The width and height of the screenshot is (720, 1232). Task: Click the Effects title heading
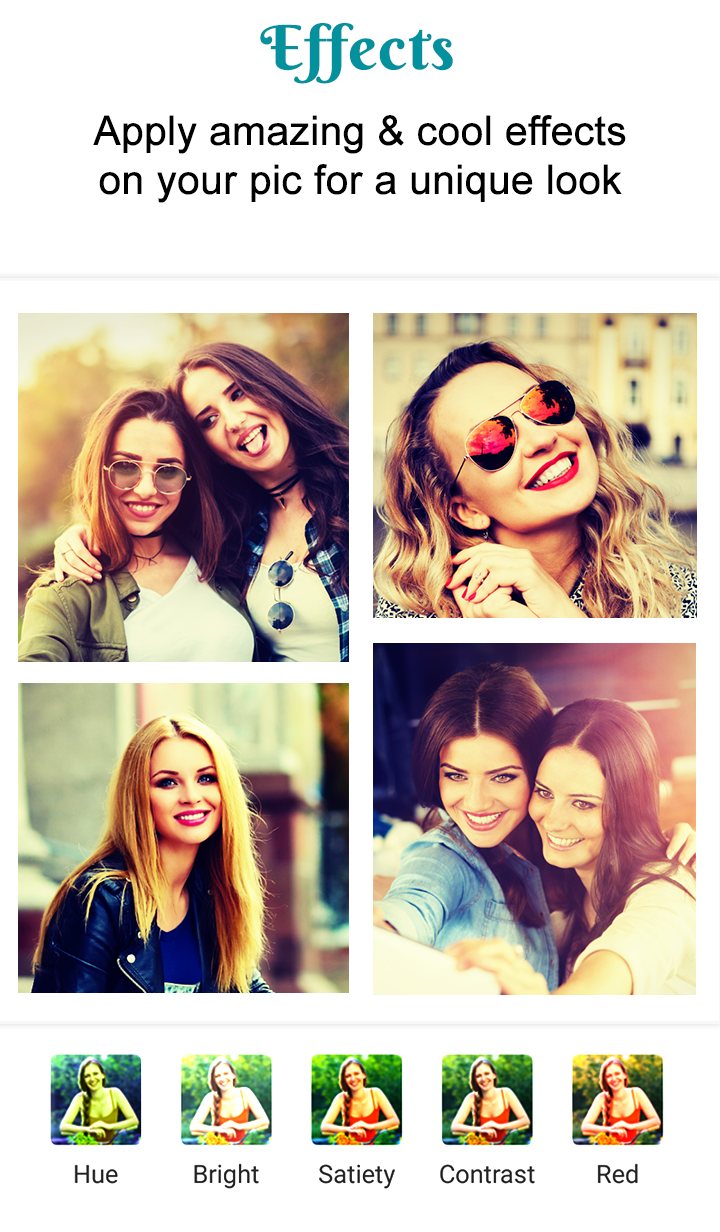[x=360, y=49]
